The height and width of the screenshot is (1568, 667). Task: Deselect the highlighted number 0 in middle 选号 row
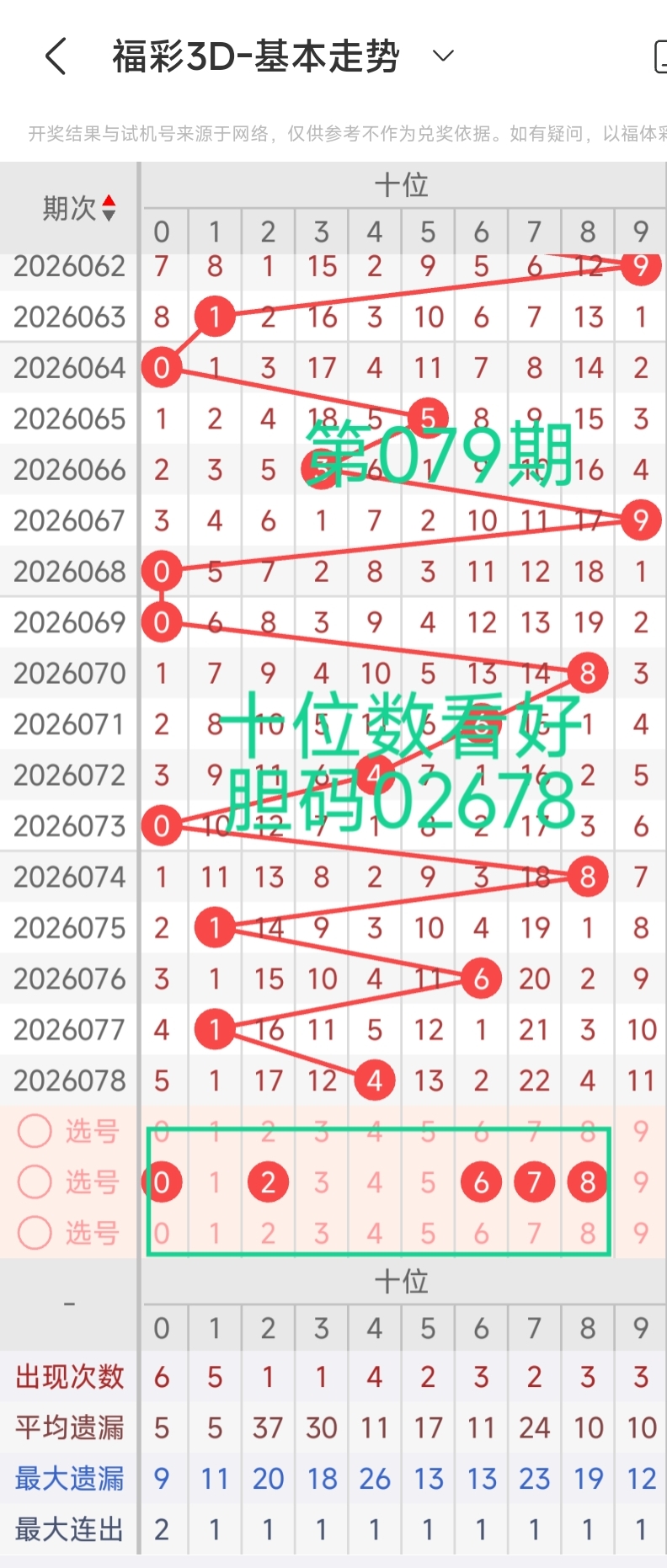[x=162, y=1181]
